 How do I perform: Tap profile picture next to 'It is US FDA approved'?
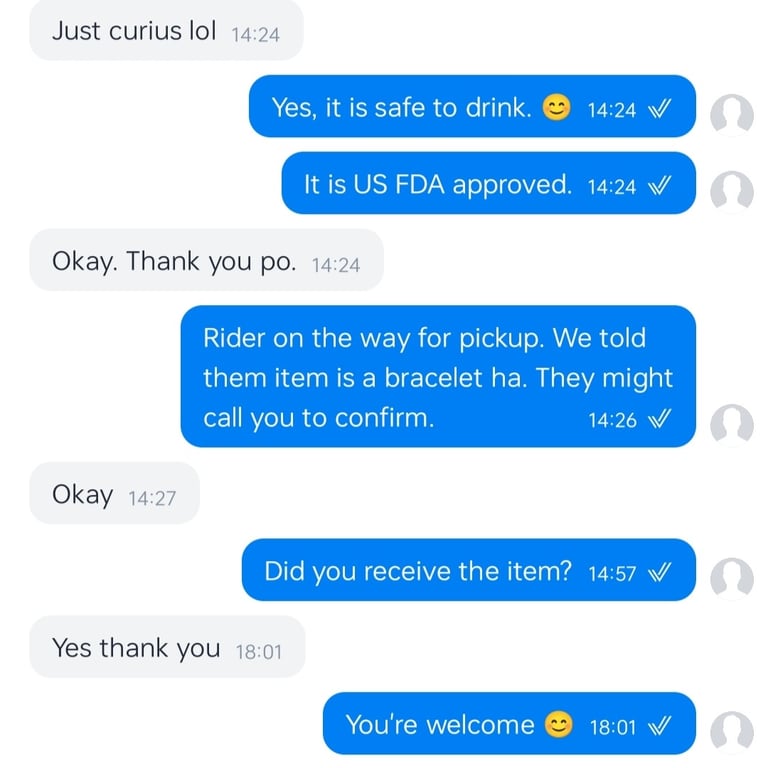[x=731, y=191]
